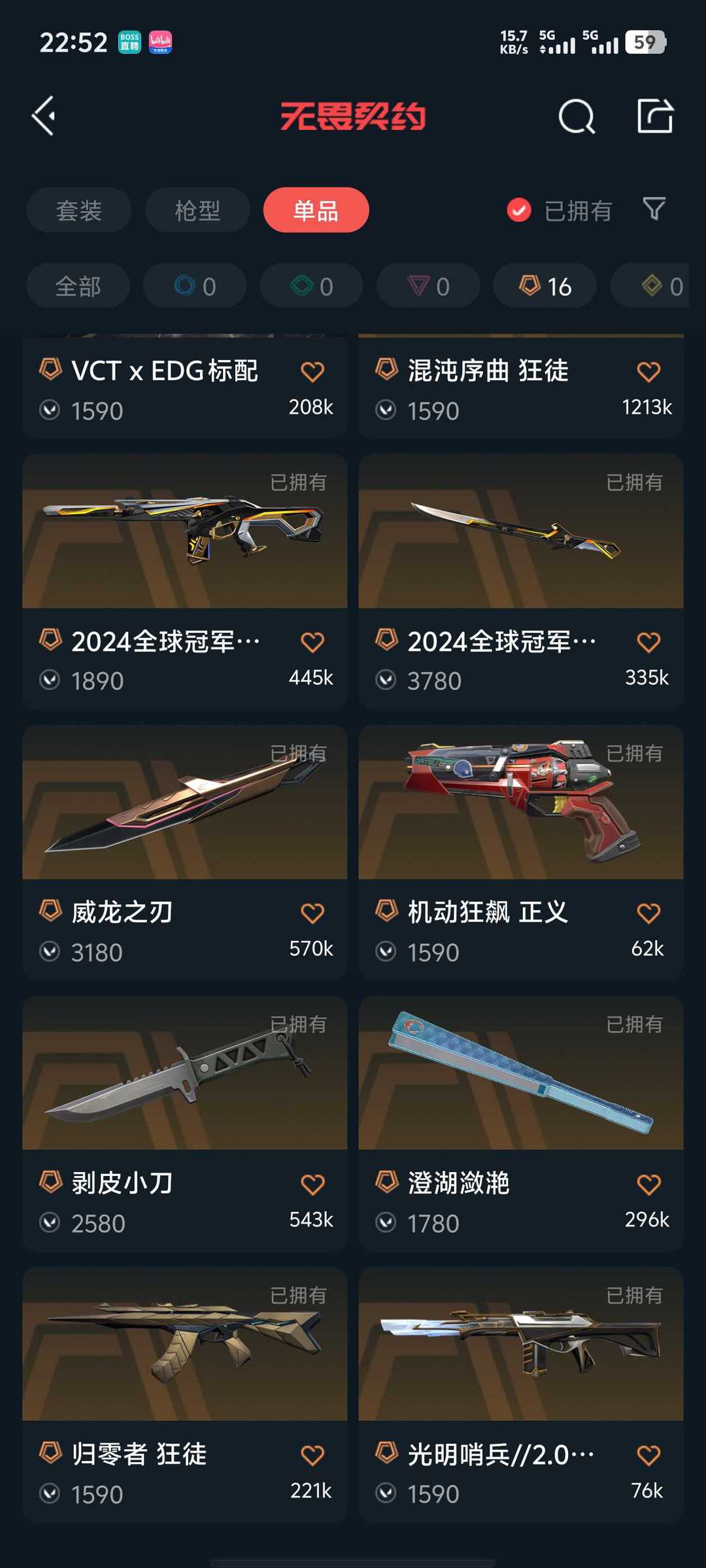
Task: Select the orange tier chip showing 16
Action: point(545,286)
